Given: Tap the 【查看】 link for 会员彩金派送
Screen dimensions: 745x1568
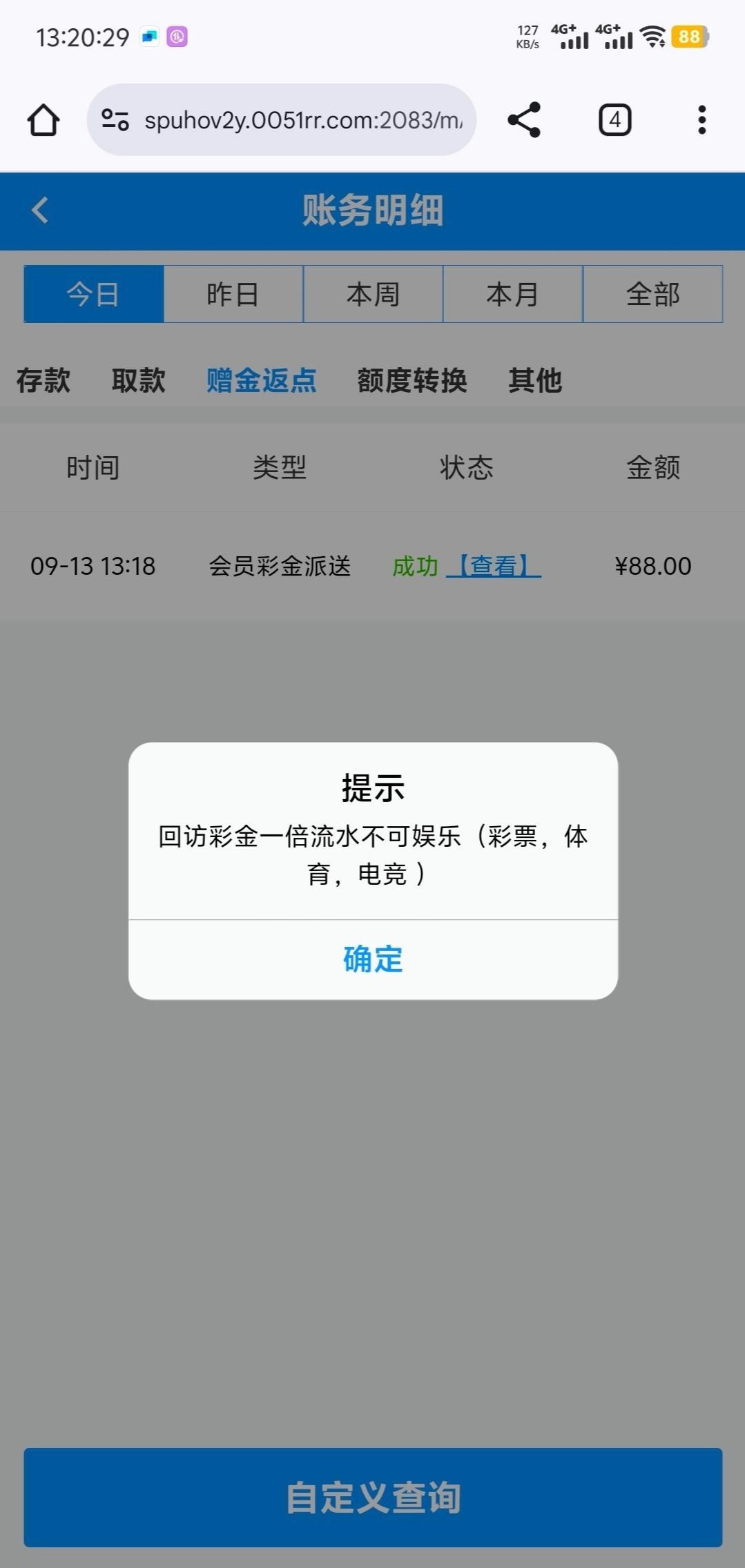Looking at the screenshot, I should click(494, 567).
